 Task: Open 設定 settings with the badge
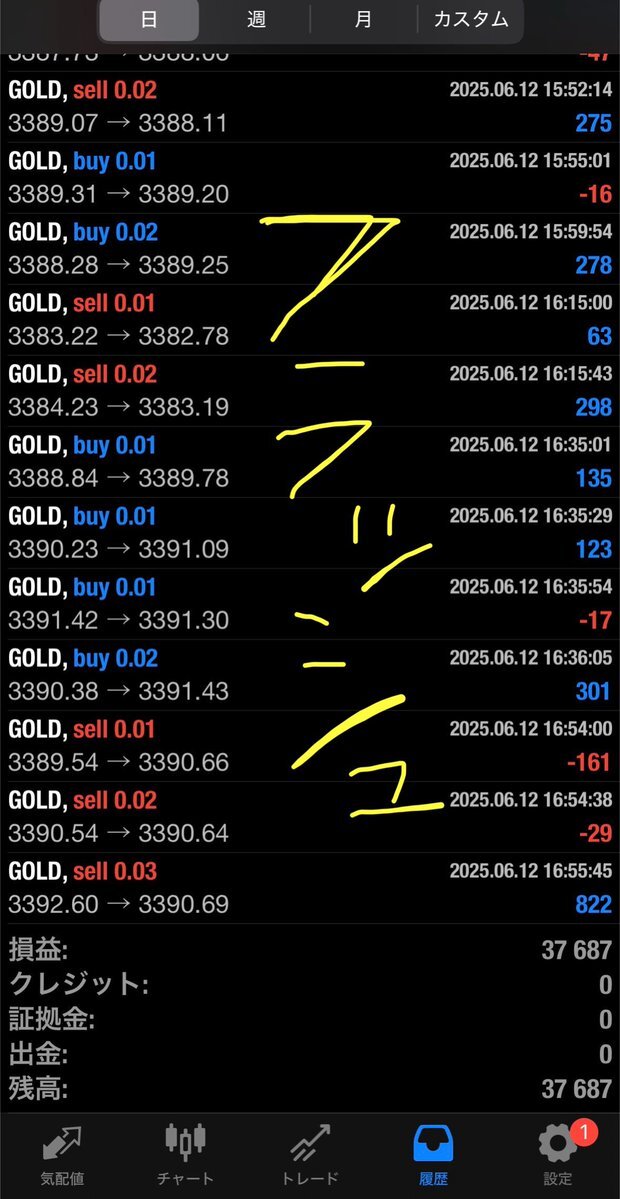tap(558, 1154)
